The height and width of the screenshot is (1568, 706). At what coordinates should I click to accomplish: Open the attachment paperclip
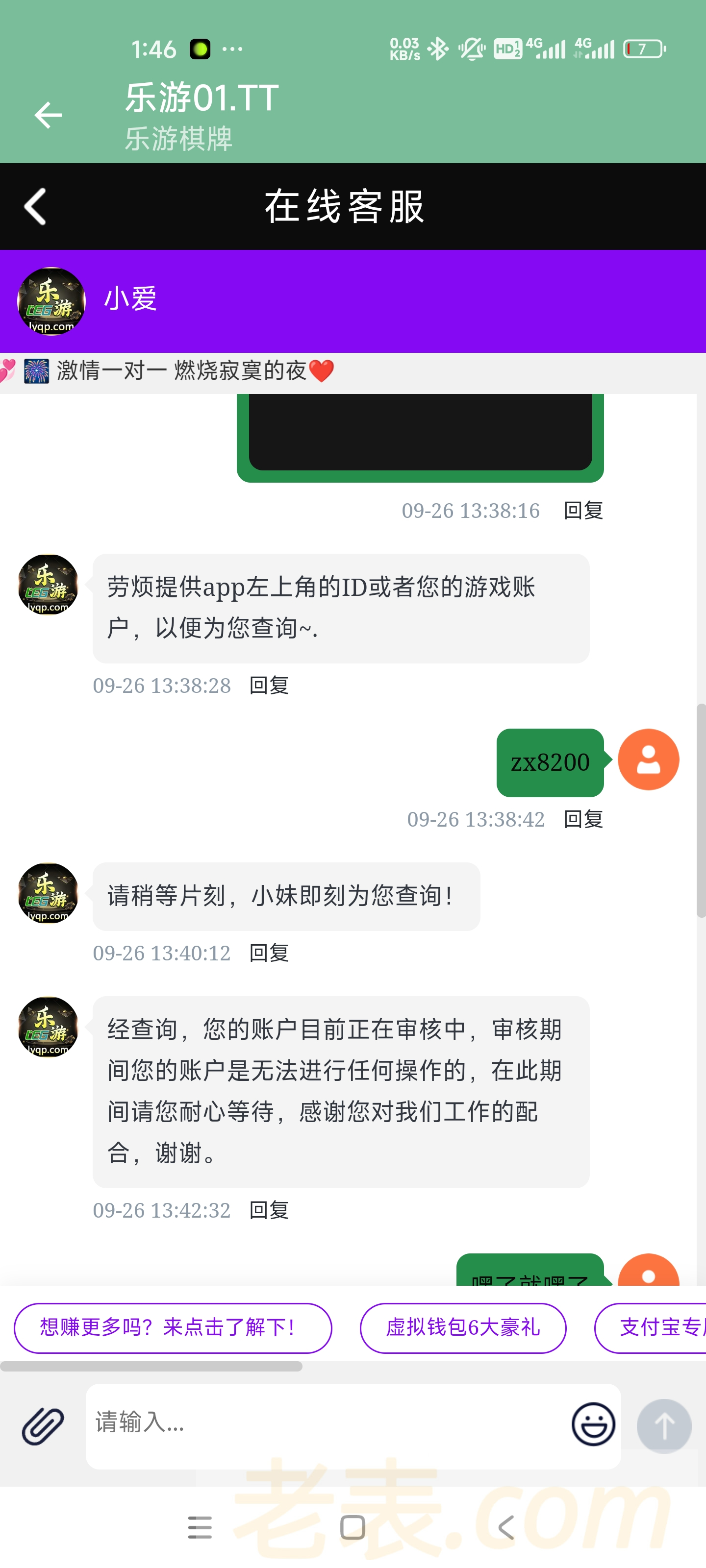pyautogui.click(x=43, y=1425)
